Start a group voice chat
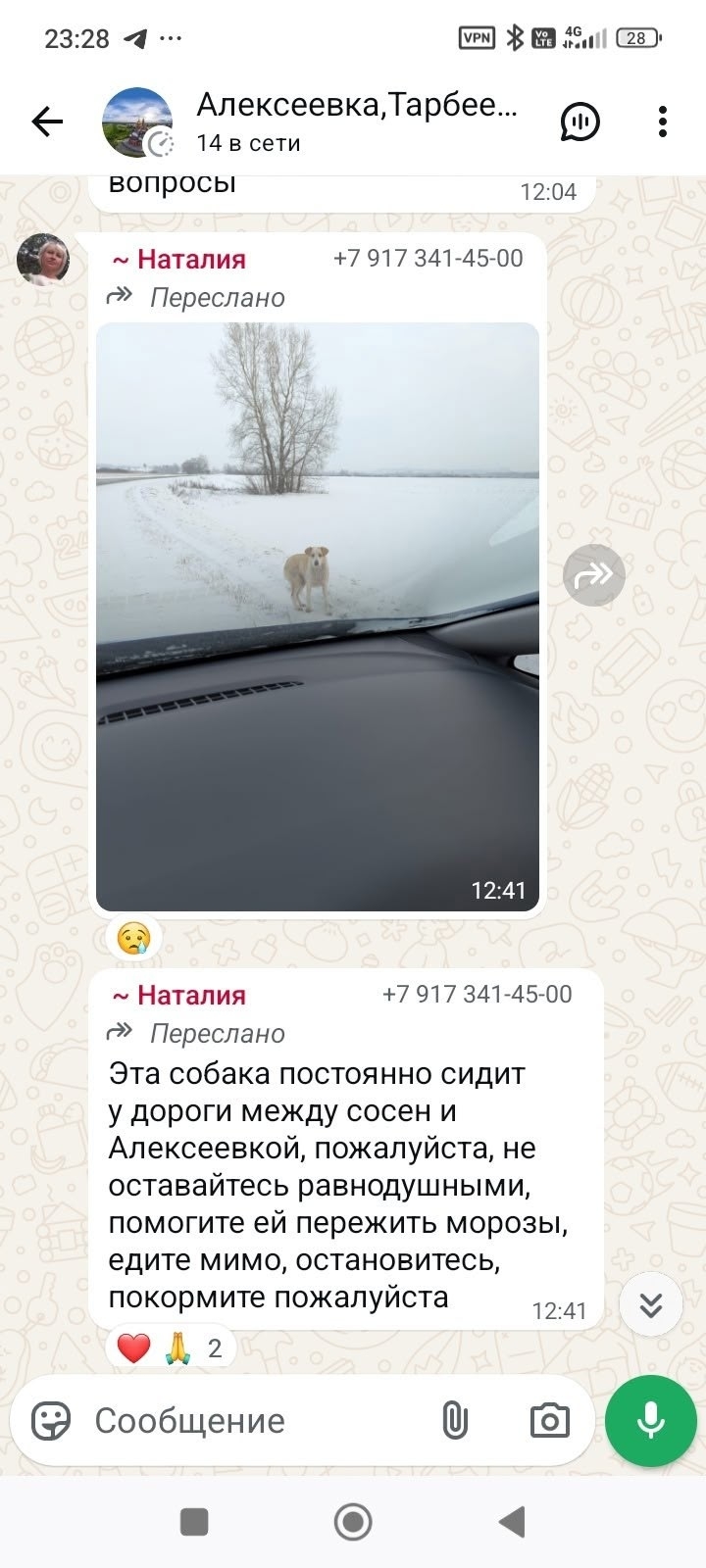 [x=580, y=122]
